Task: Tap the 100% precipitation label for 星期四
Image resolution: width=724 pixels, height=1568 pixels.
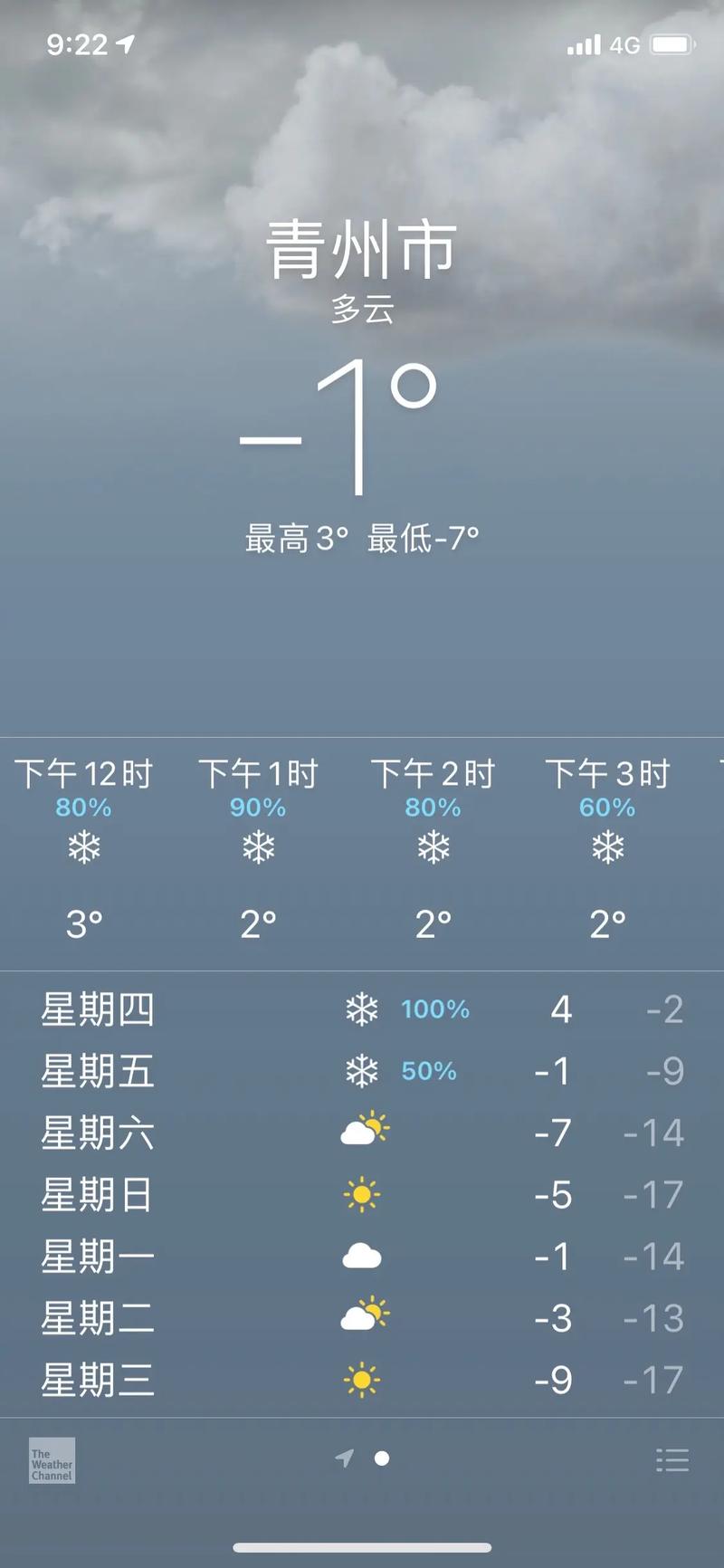Action: [434, 1009]
